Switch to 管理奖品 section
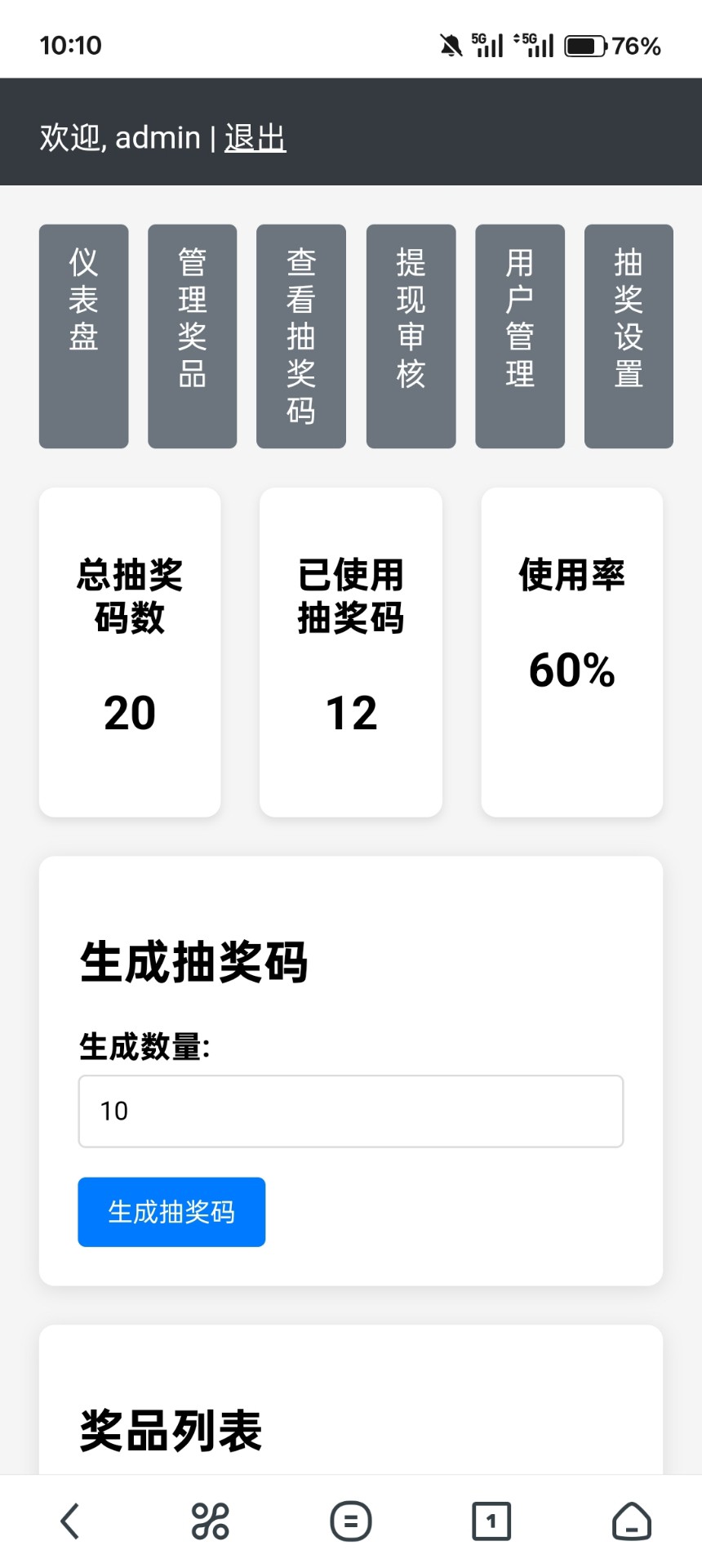This screenshot has width=702, height=1568. 192,336
